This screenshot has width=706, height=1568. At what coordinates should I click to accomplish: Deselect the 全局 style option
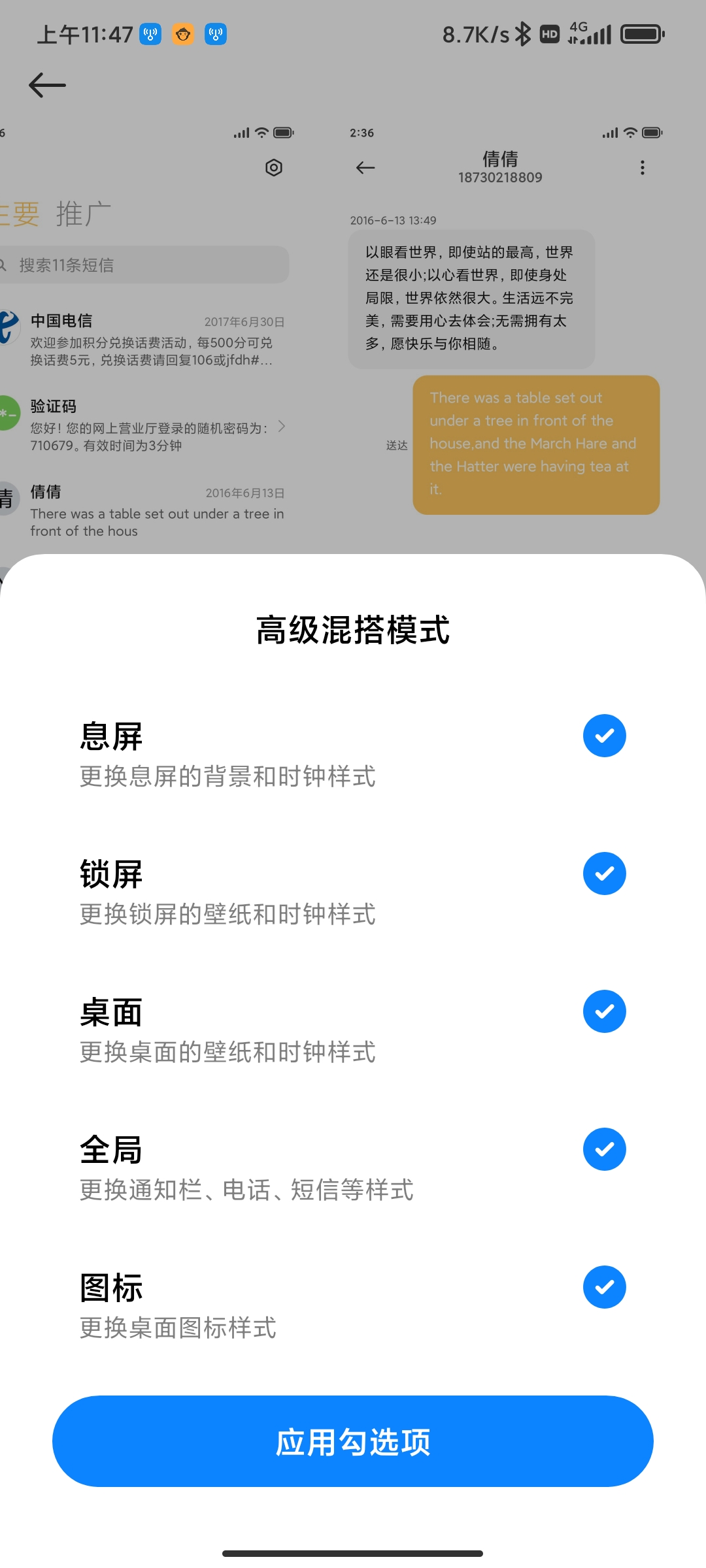pos(604,1149)
